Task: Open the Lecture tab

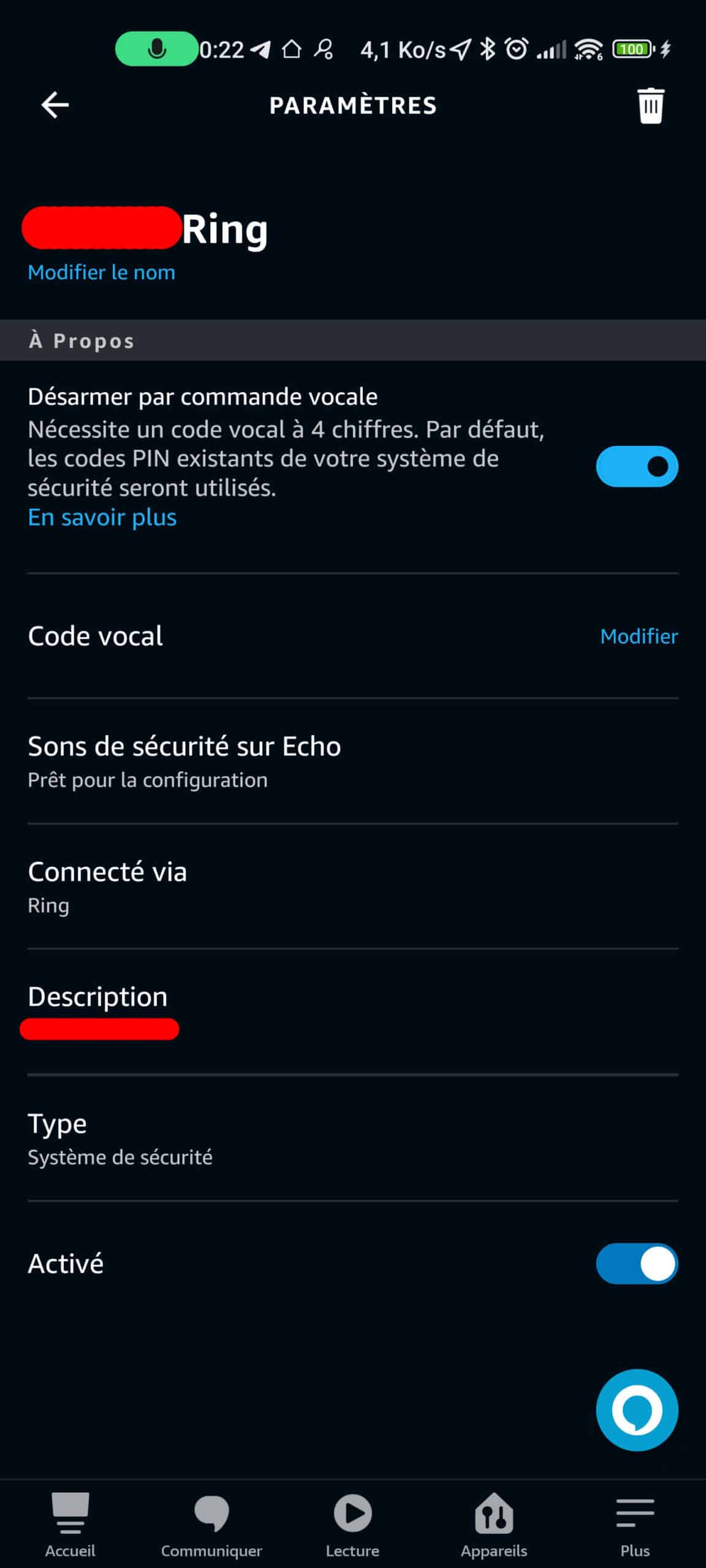Action: pos(352,1525)
